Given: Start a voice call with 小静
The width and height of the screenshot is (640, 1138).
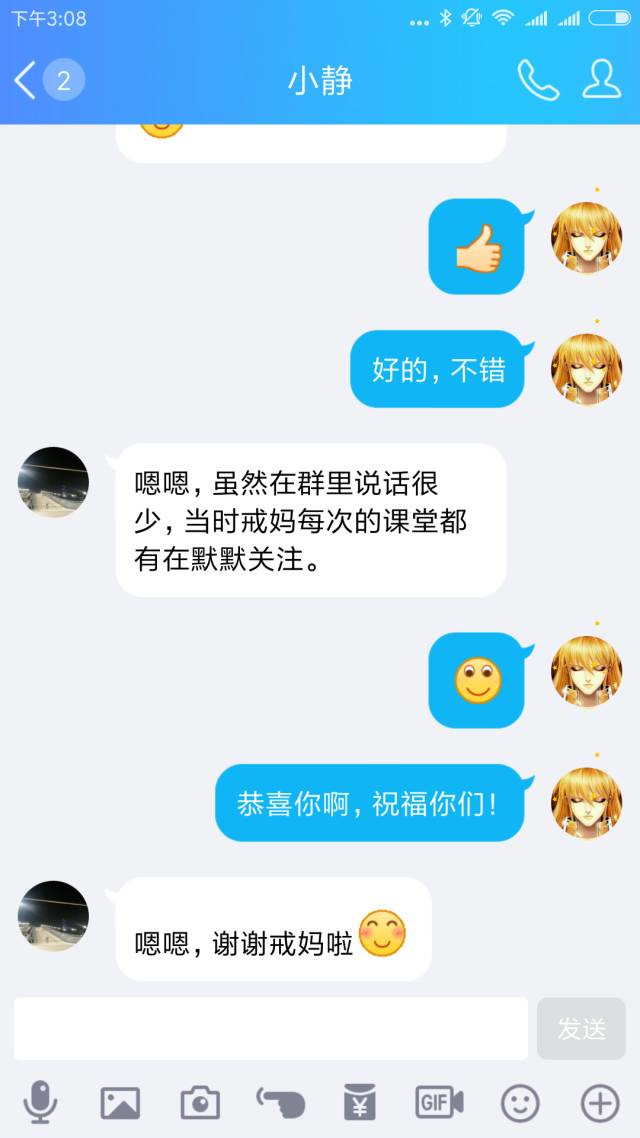Looking at the screenshot, I should 537,80.
